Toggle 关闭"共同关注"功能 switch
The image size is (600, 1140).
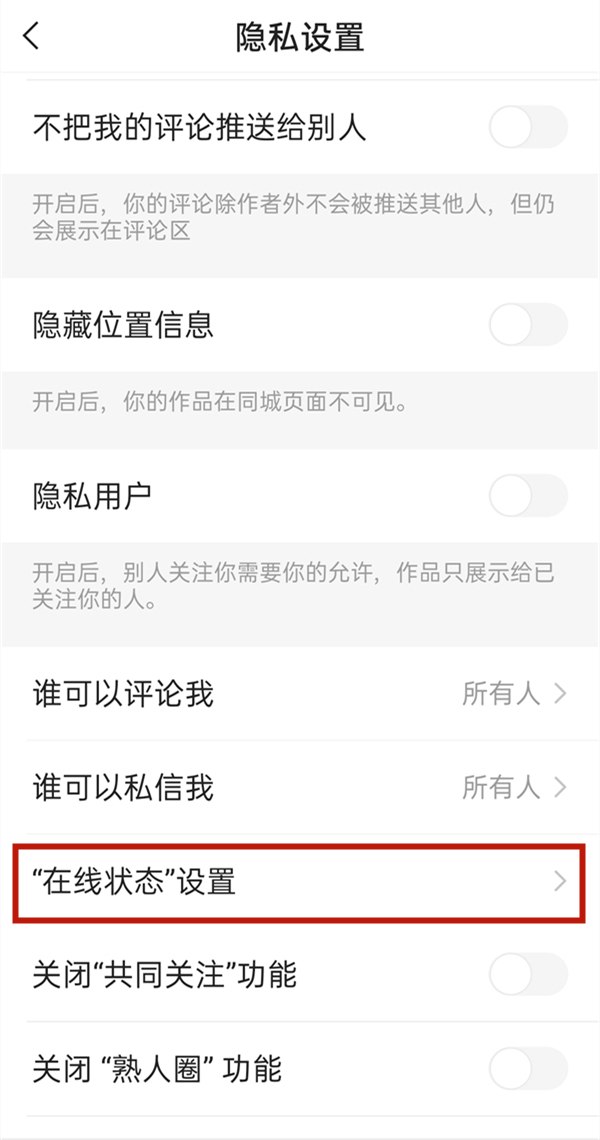[x=527, y=974]
